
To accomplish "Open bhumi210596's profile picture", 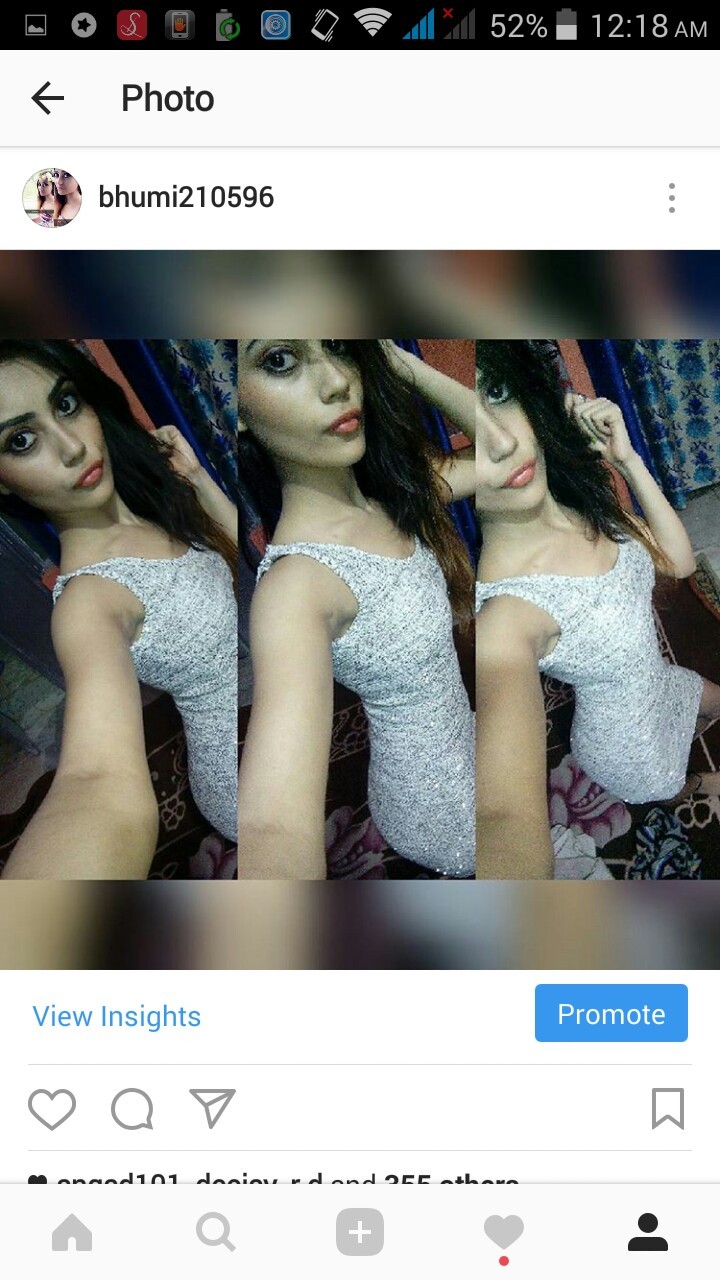I will pos(52,198).
